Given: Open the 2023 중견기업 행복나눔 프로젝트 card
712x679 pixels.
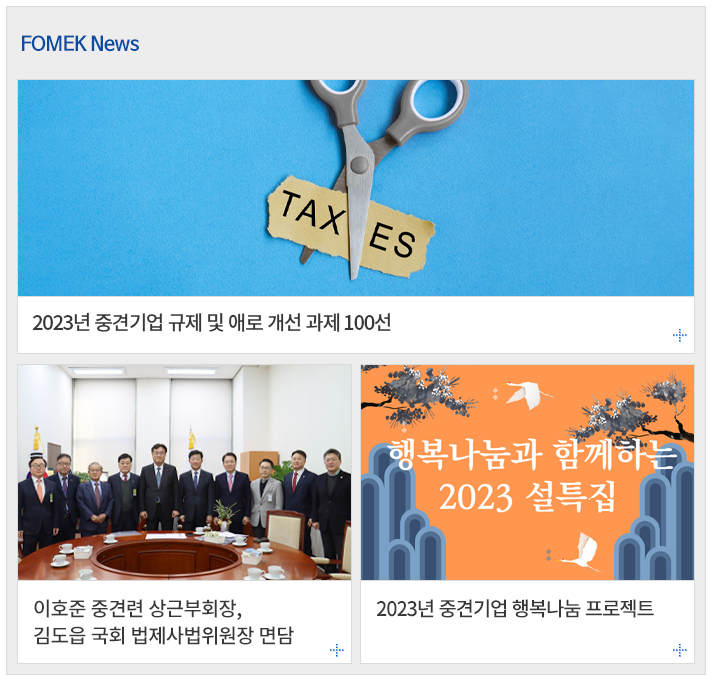Looking at the screenshot, I should [514, 608].
